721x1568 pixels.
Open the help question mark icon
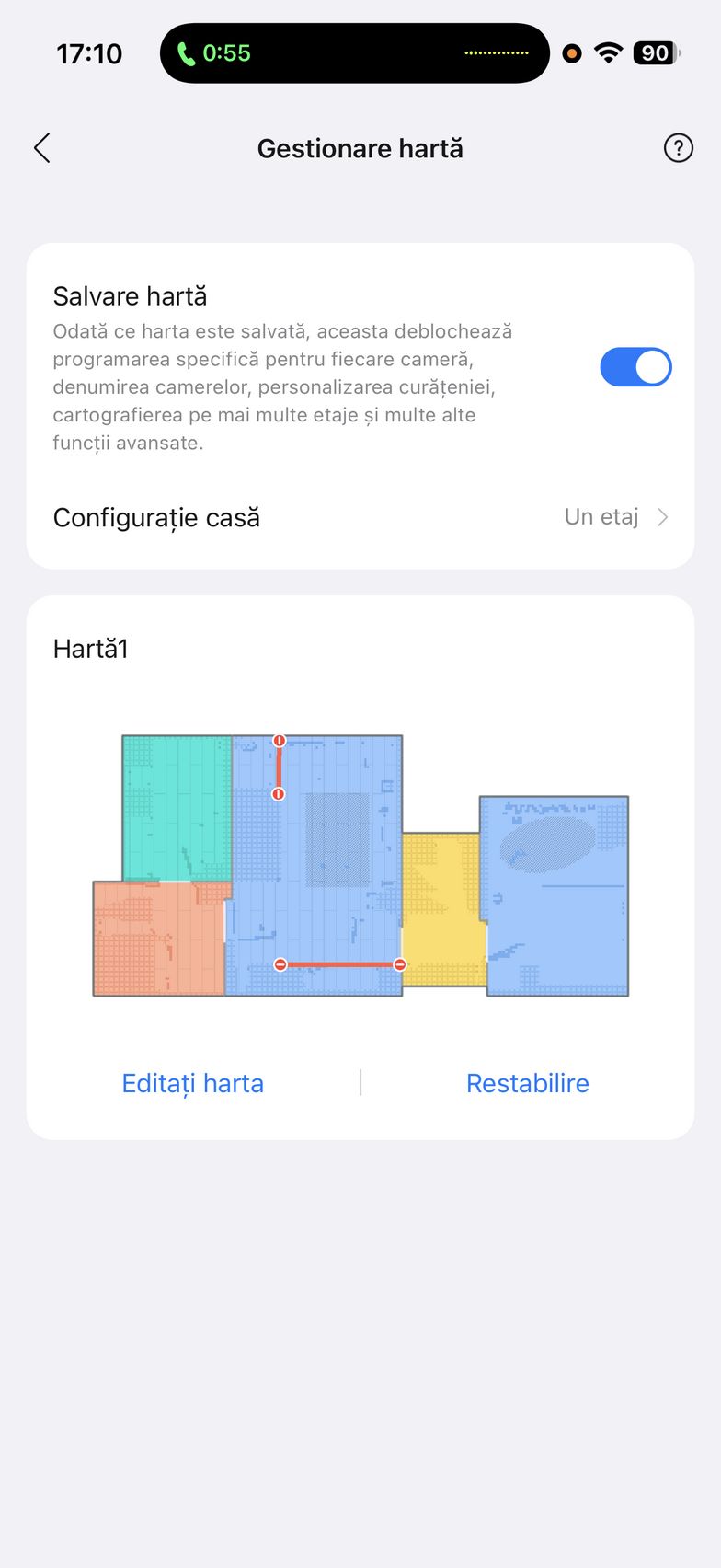click(678, 148)
